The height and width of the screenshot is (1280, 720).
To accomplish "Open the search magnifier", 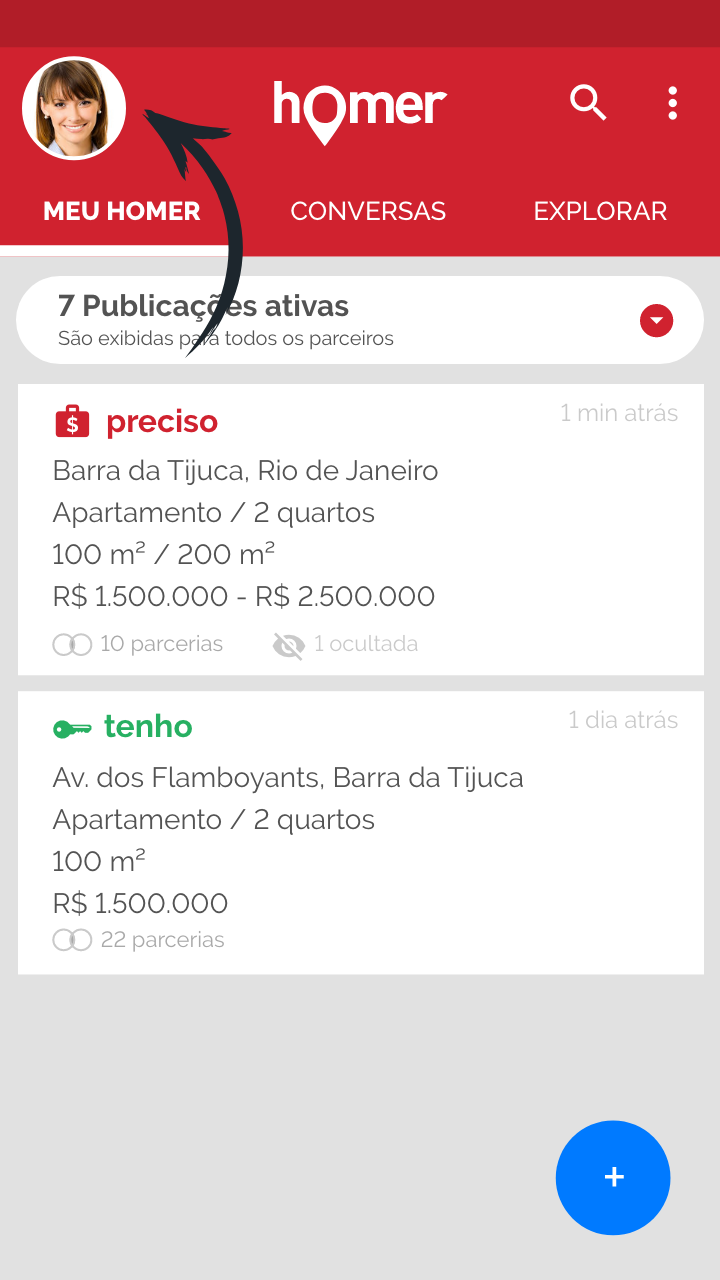I will point(588,102).
